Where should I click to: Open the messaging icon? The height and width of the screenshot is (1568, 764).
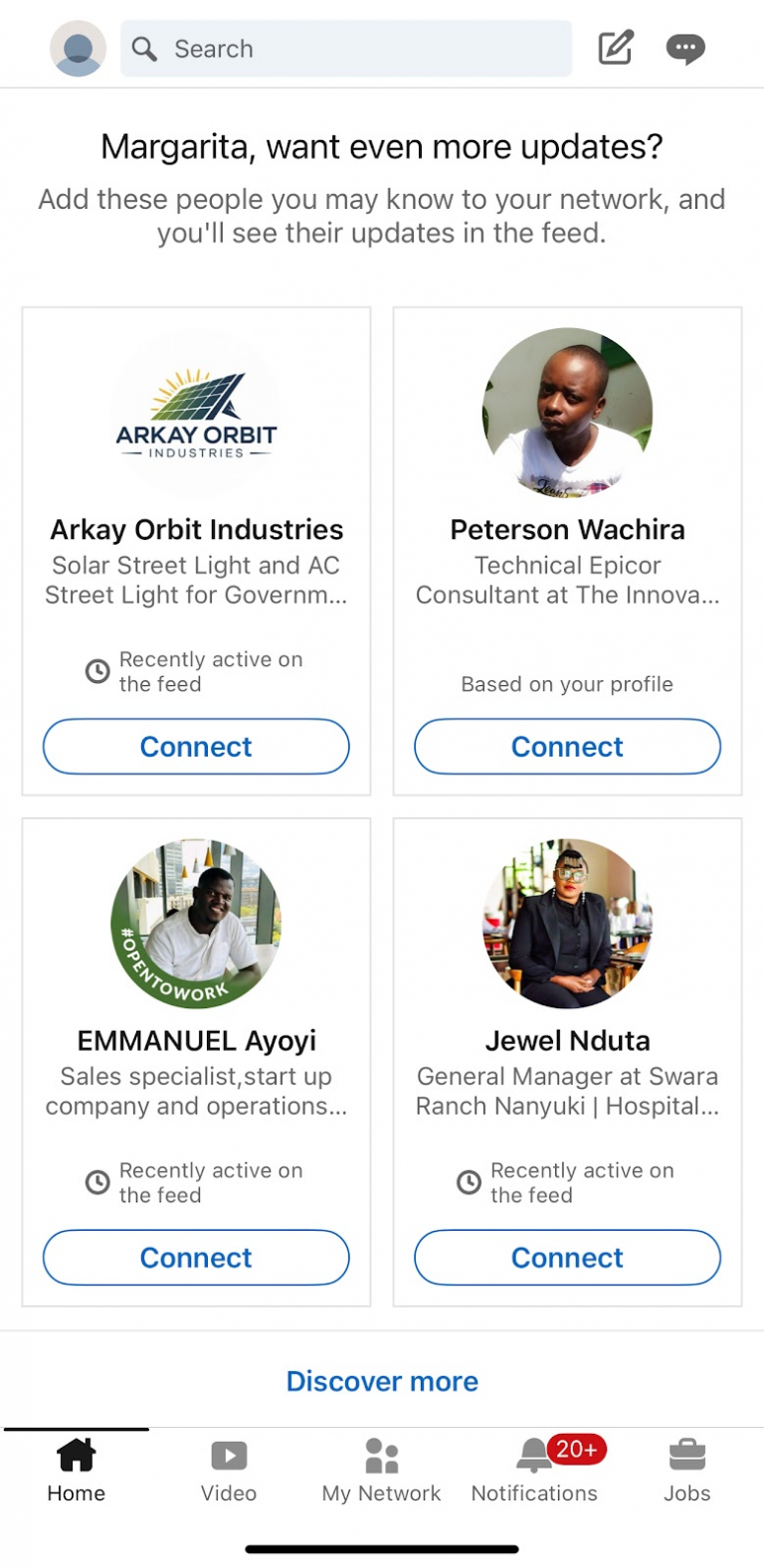pos(685,49)
